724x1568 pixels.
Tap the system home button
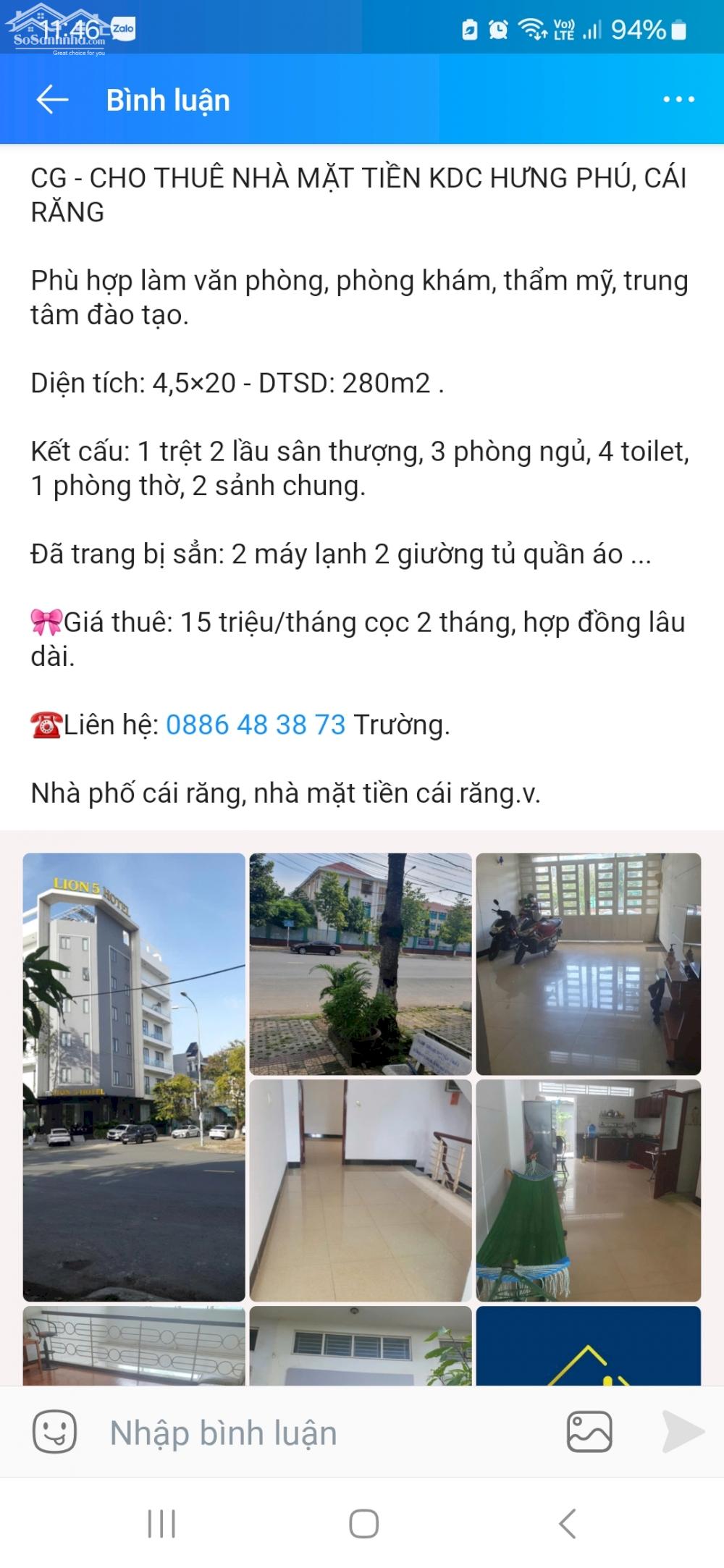[363, 1524]
